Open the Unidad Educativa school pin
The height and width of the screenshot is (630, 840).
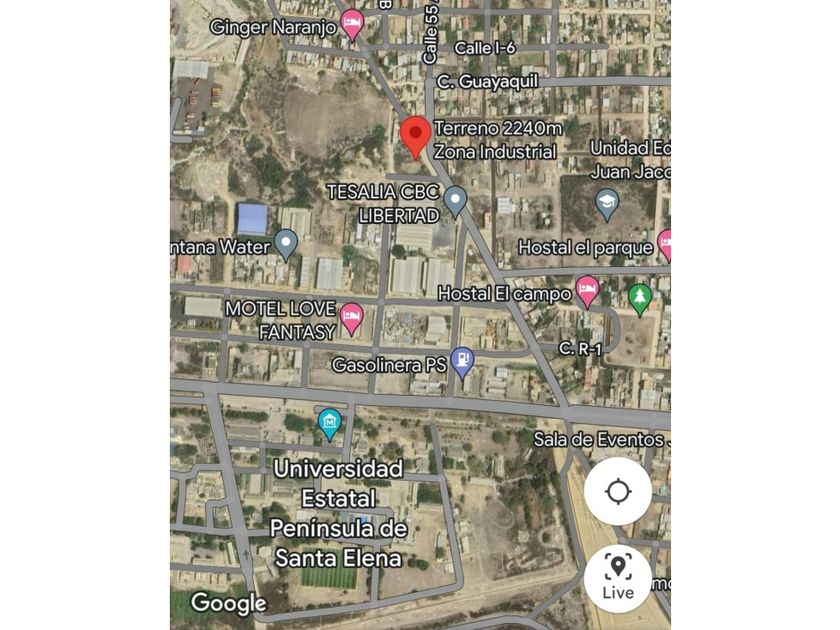tap(607, 203)
